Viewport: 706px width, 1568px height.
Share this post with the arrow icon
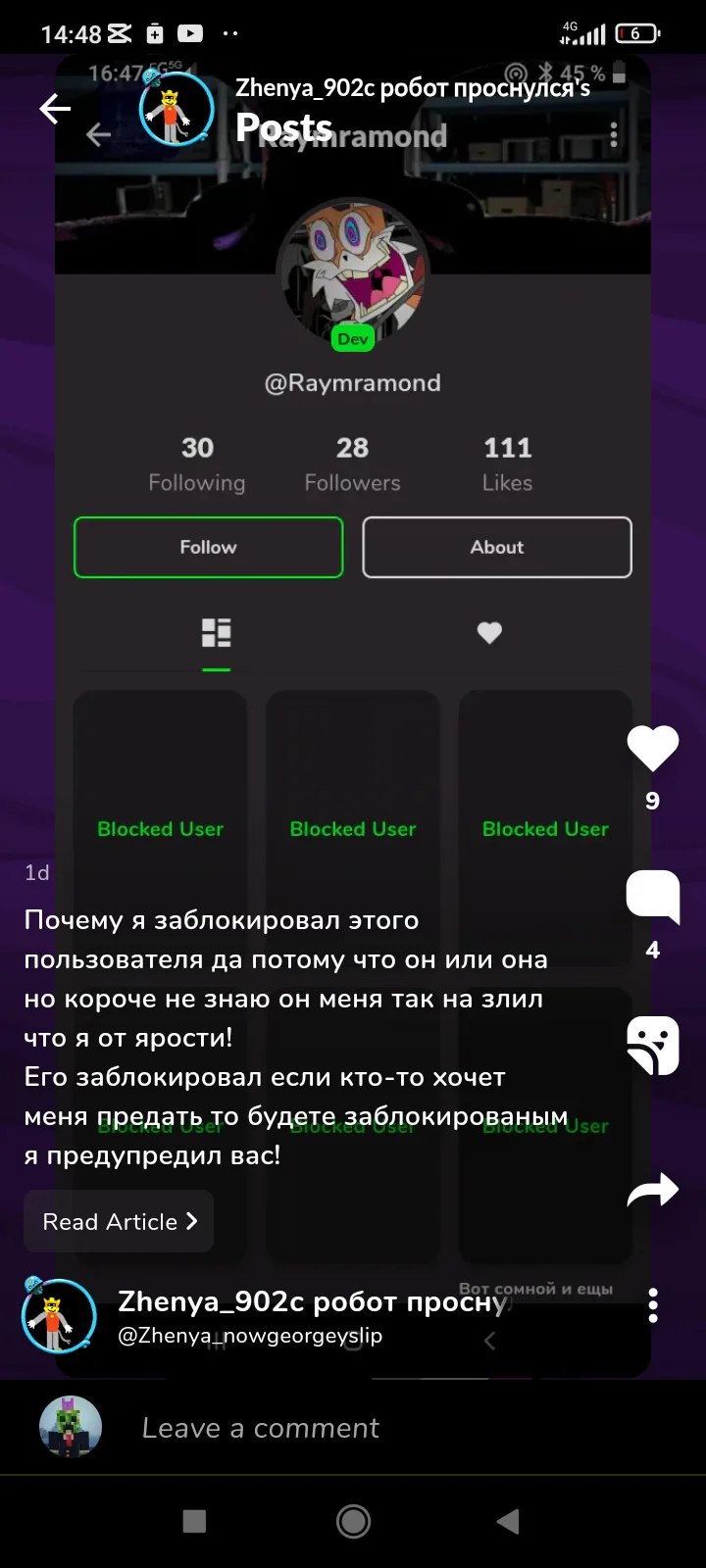tap(653, 1190)
